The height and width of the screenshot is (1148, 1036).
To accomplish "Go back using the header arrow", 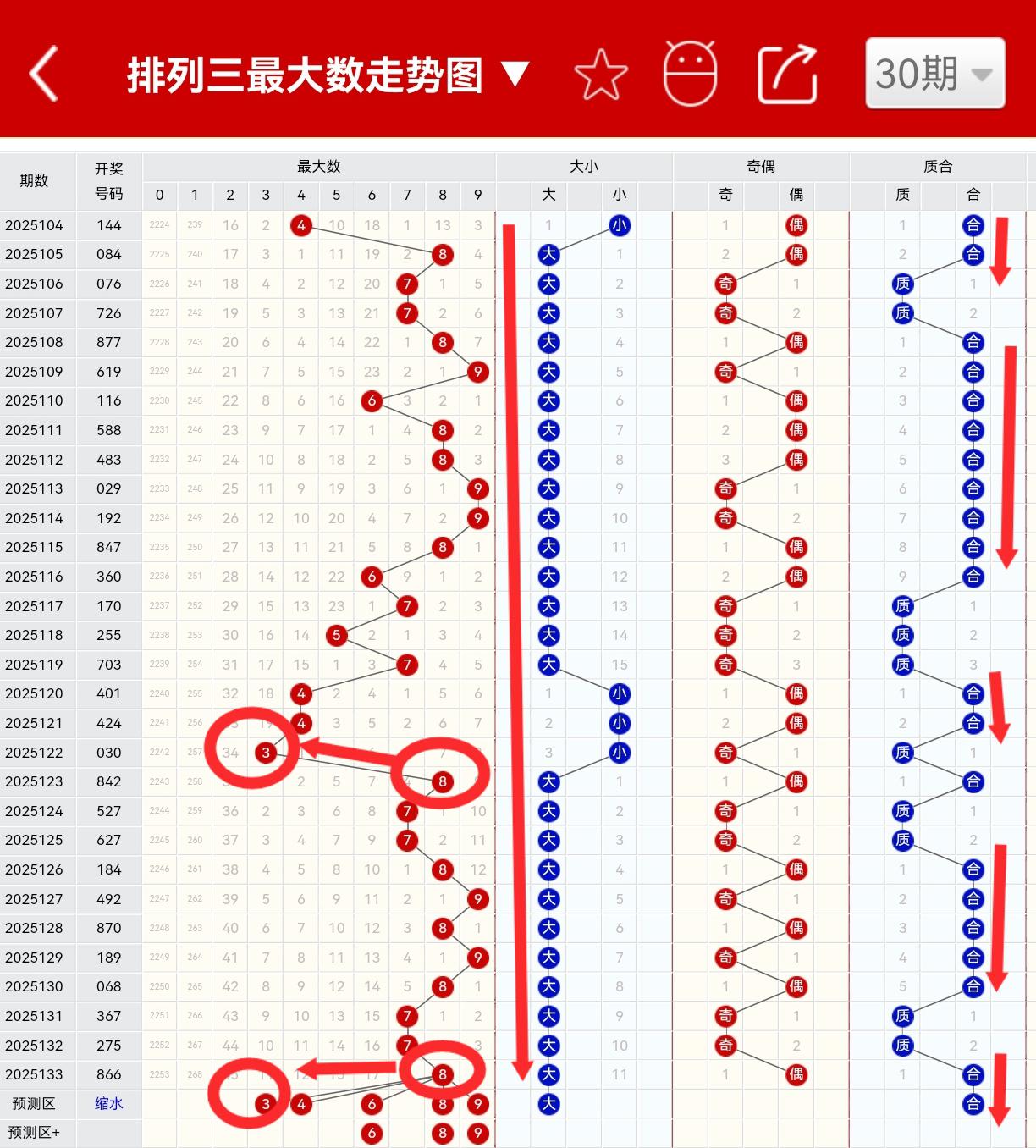I will coord(44,75).
